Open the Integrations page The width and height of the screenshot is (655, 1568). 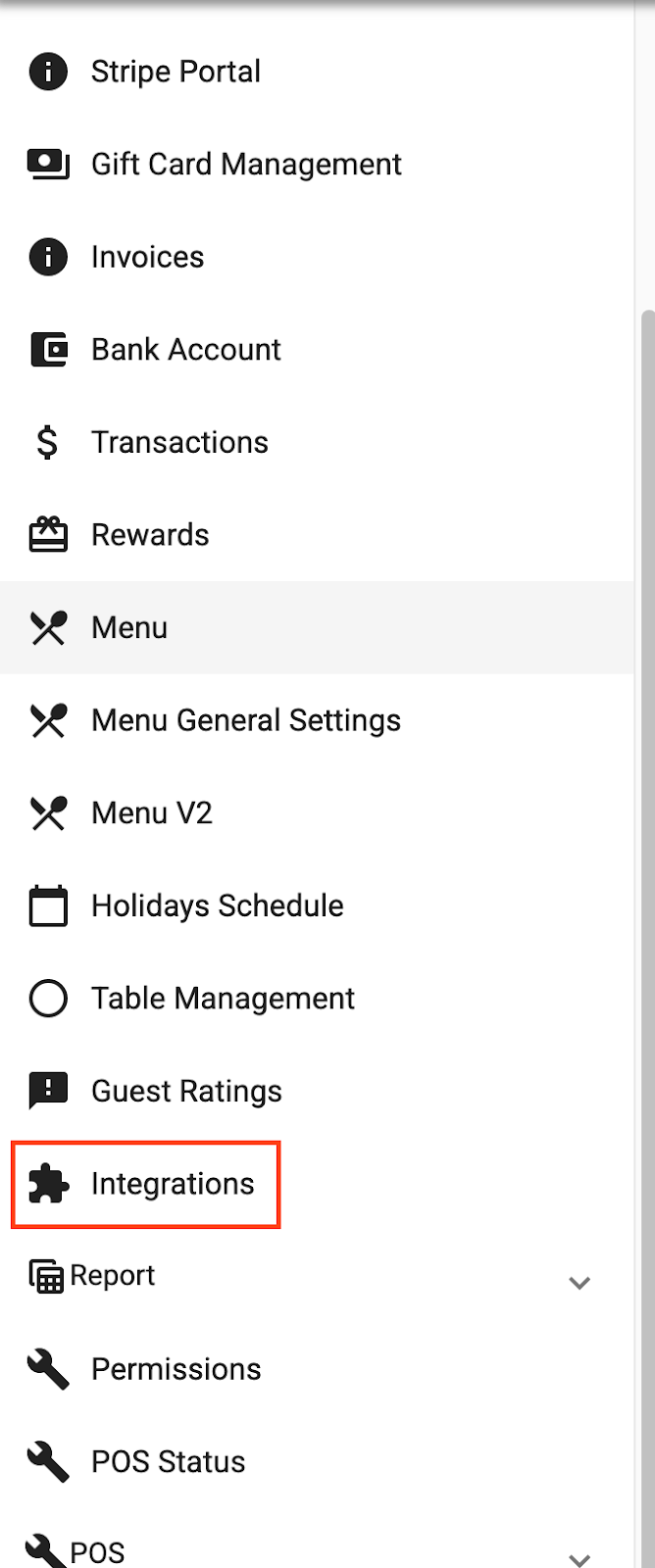pos(172,1184)
